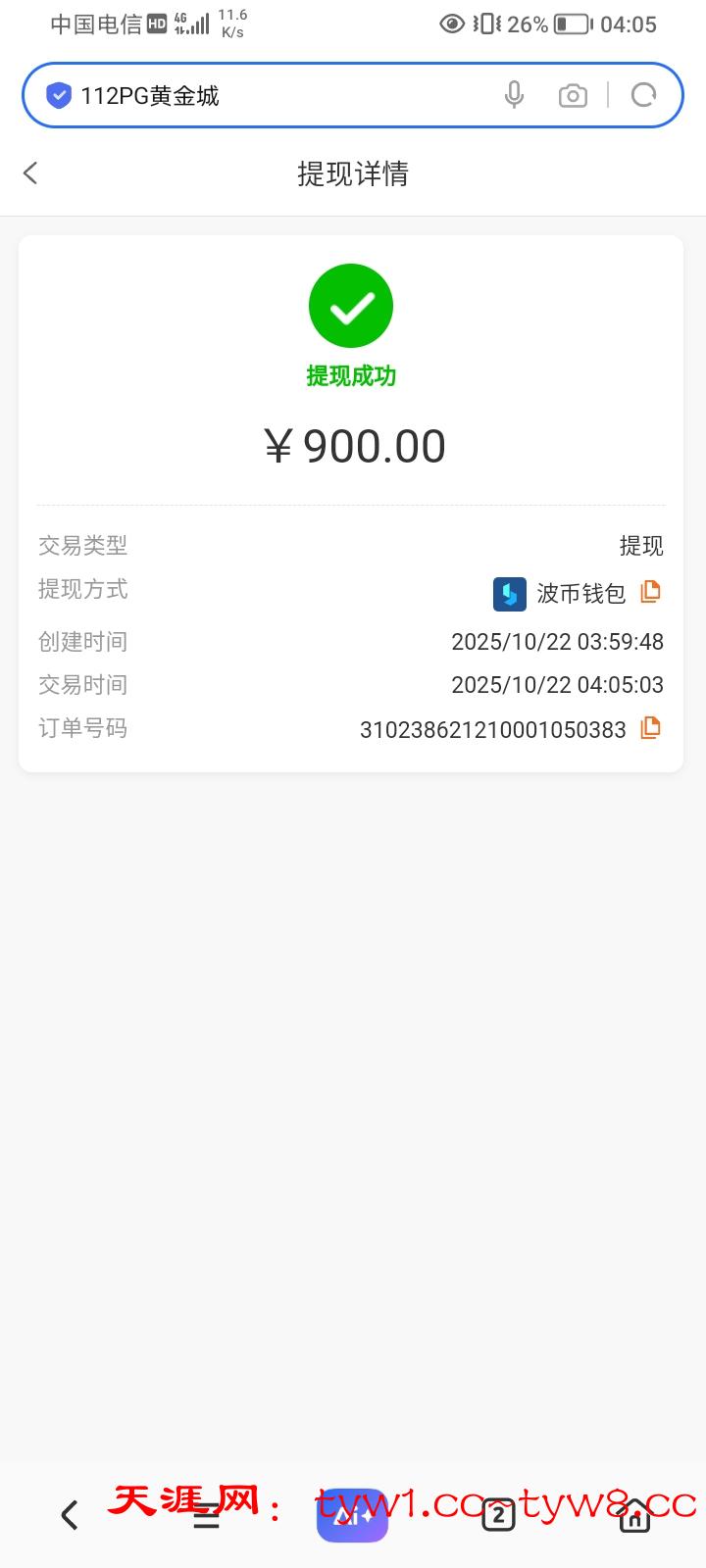Copy the 波币钱包 withdrawal method

[x=650, y=591]
